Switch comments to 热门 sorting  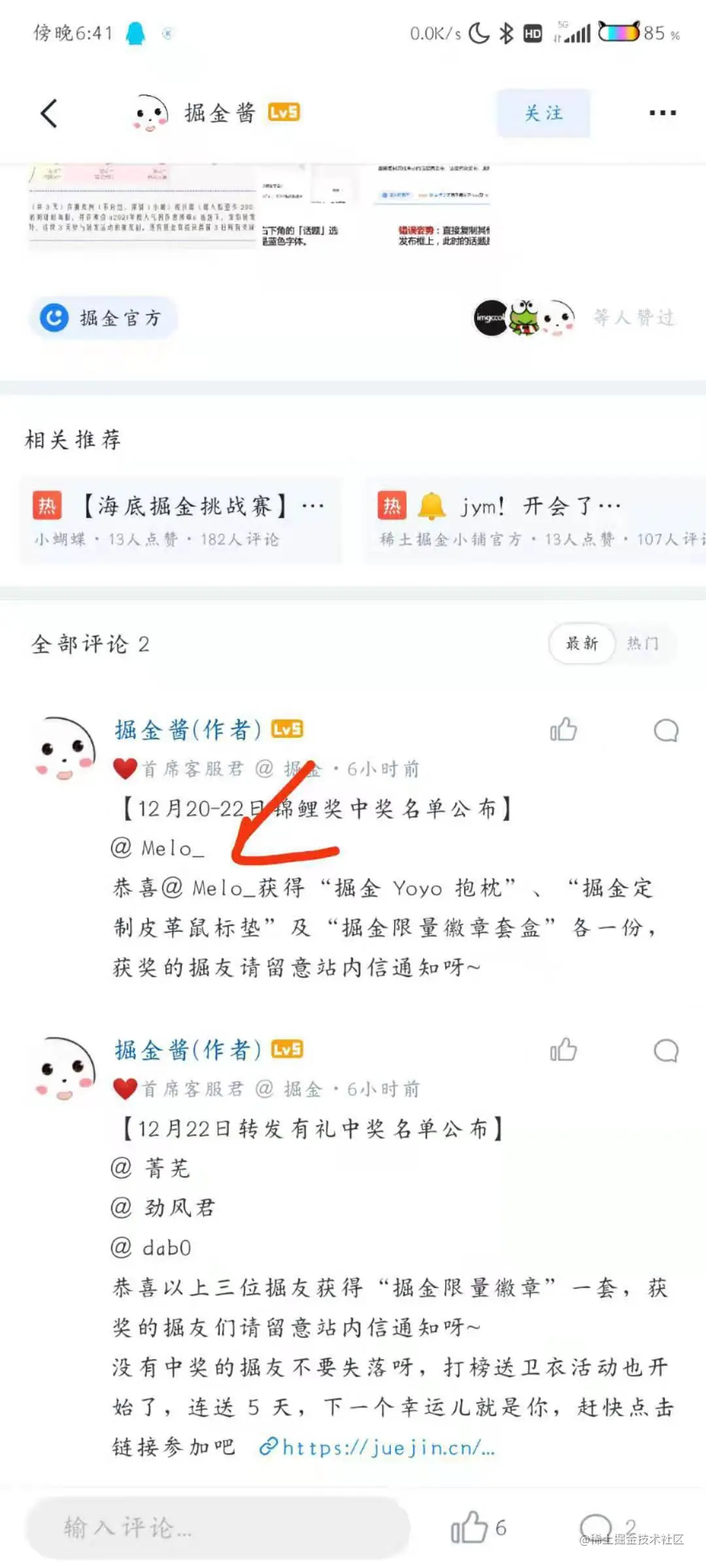[x=643, y=644]
